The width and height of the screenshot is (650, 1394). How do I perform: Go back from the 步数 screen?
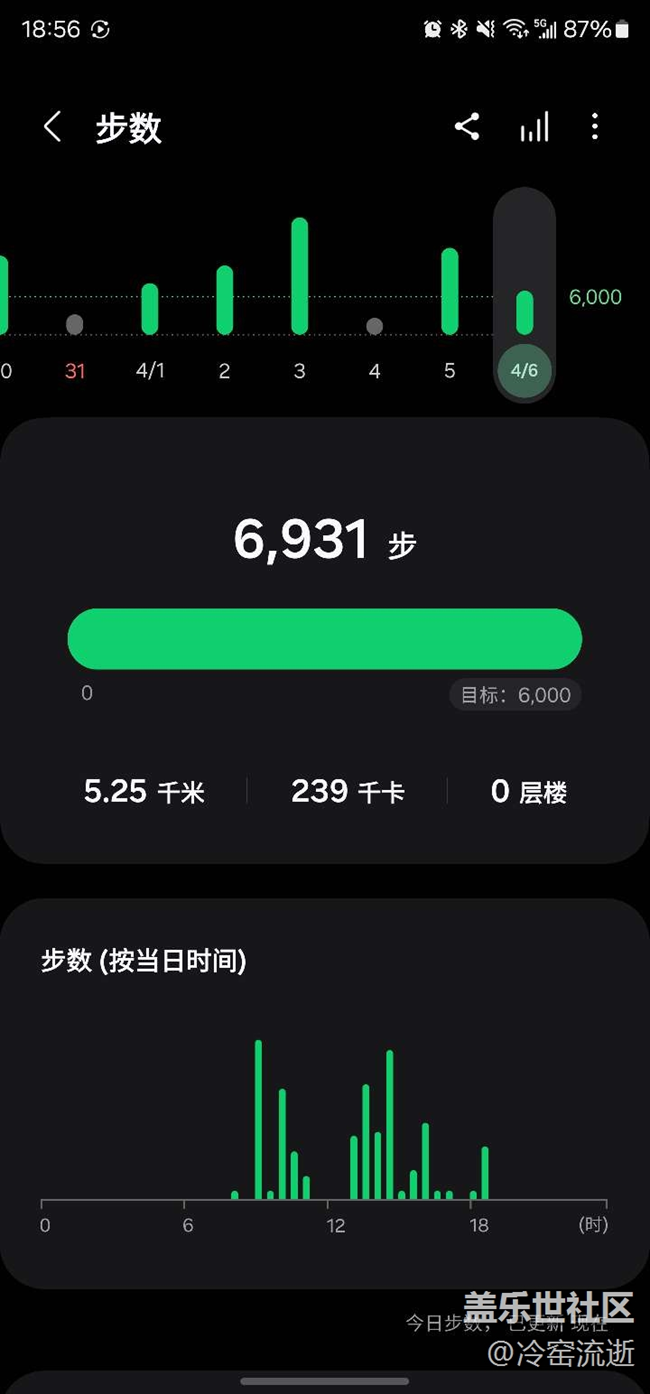pos(52,127)
